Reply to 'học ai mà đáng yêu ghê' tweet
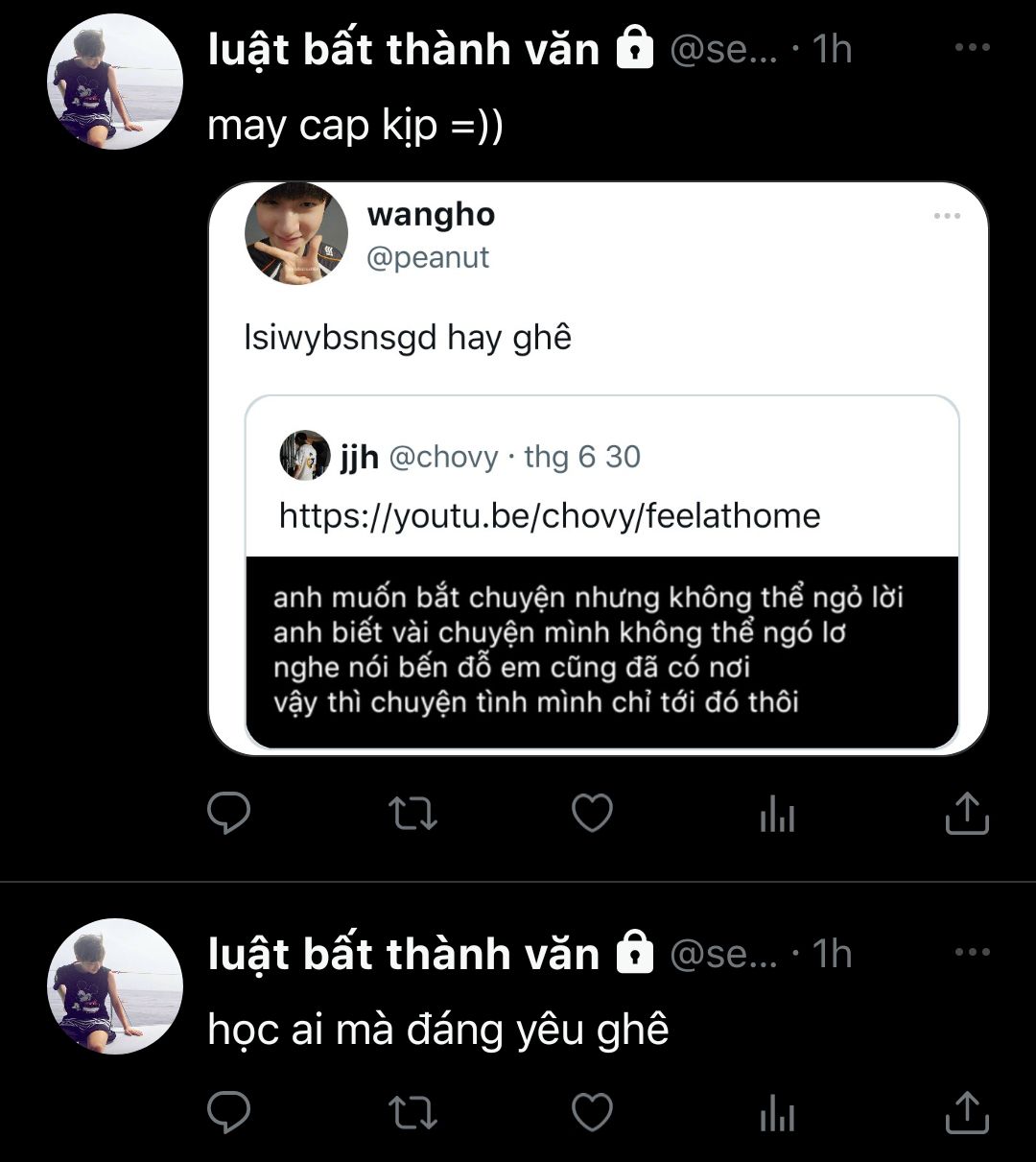This screenshot has width=1036, height=1162. [x=229, y=1112]
